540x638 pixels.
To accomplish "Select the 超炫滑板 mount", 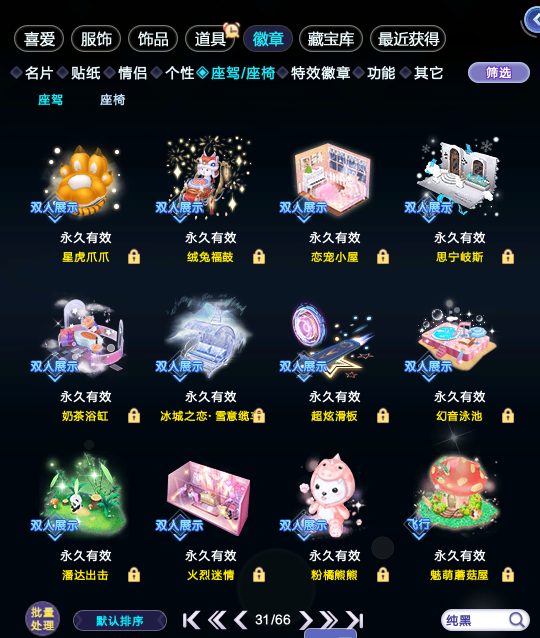I will (334, 340).
